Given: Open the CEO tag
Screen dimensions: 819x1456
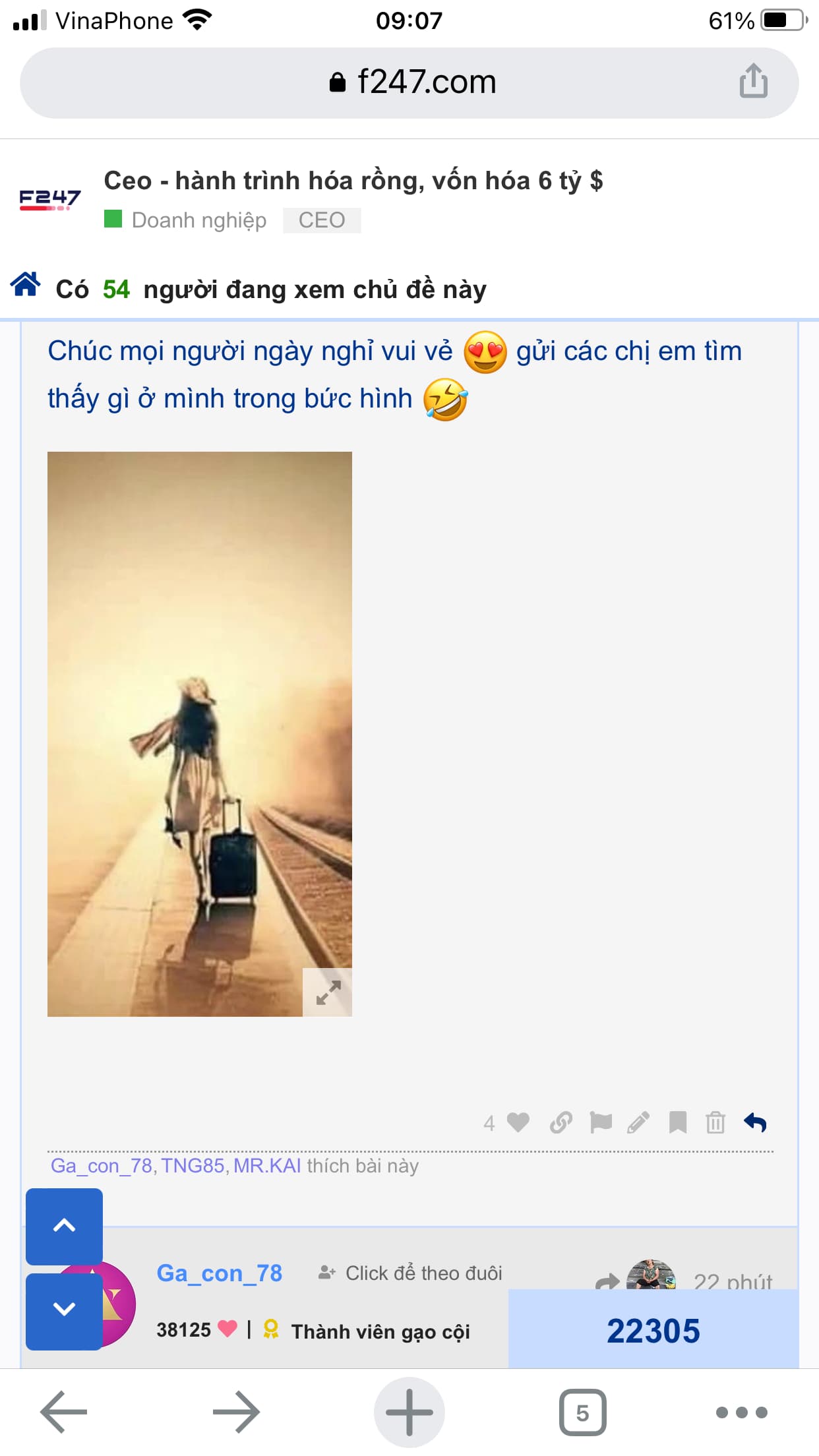Looking at the screenshot, I should click(x=322, y=220).
